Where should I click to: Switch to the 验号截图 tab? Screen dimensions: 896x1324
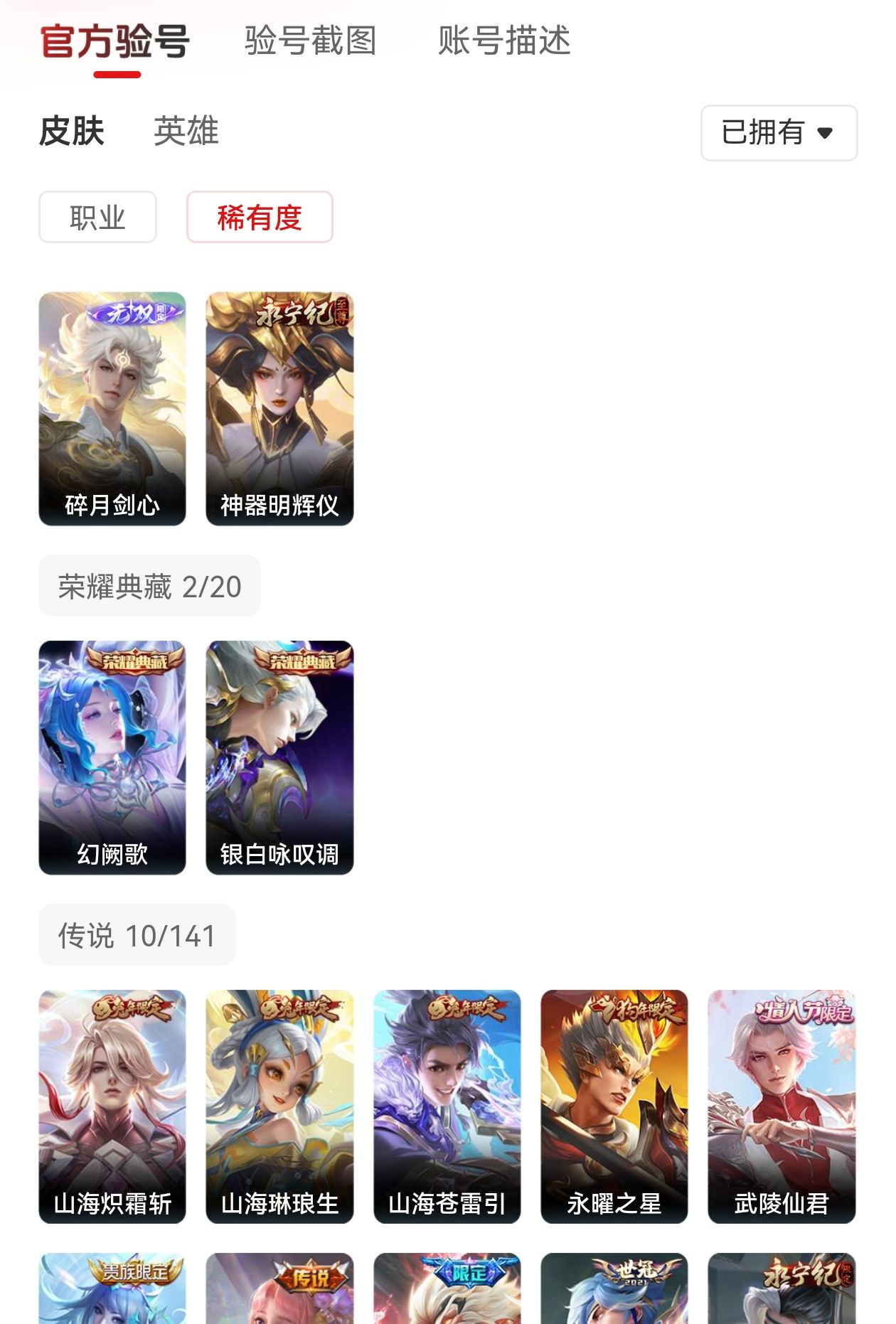pyautogui.click(x=310, y=41)
